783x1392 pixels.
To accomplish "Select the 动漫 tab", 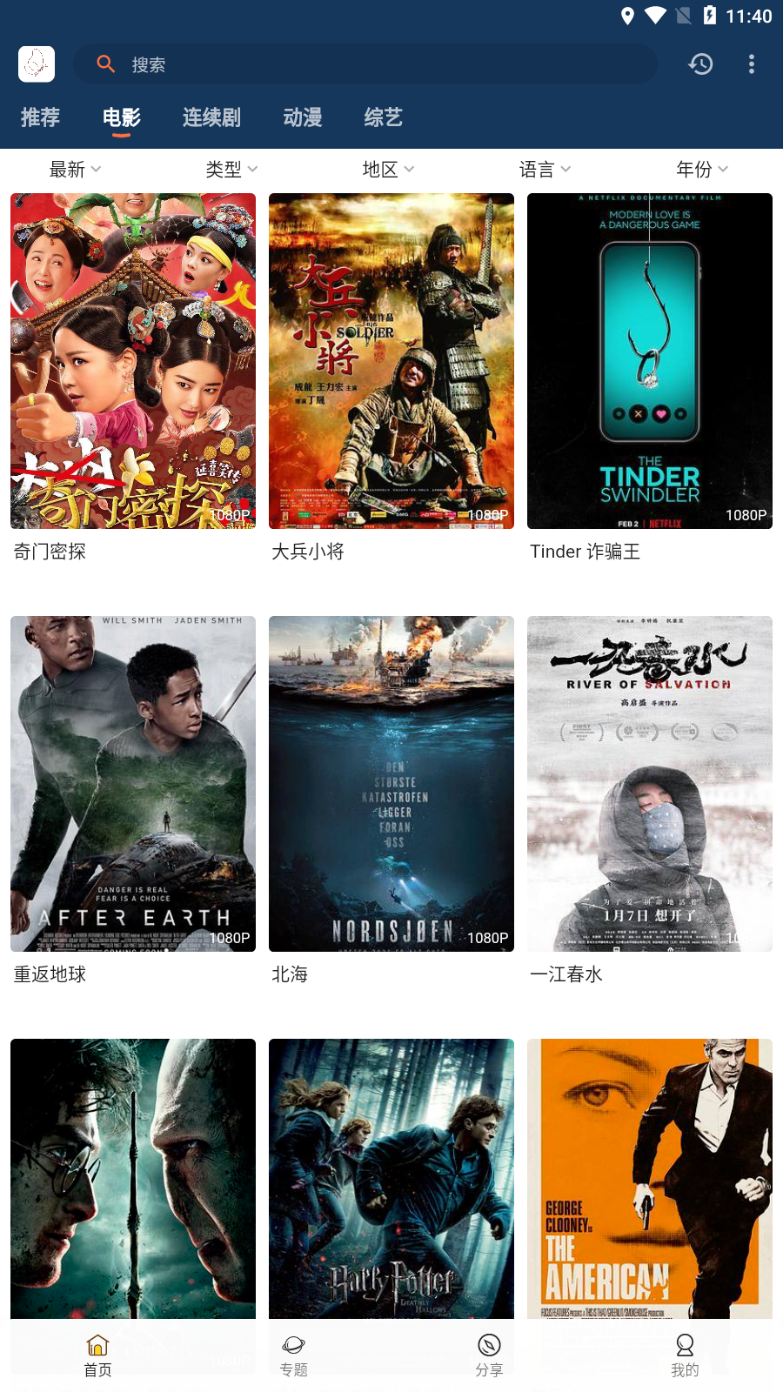I will (301, 117).
